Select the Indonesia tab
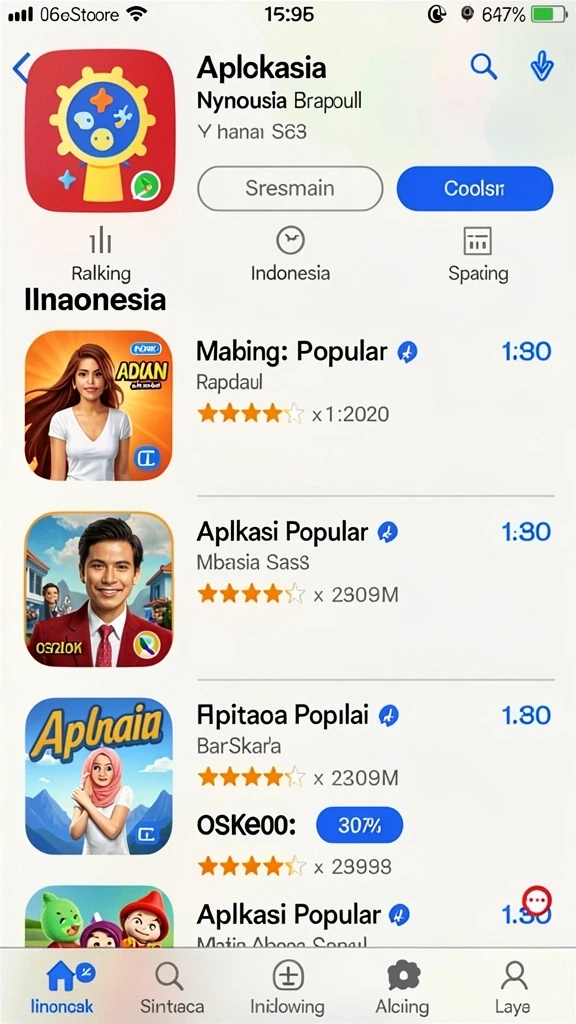 (290, 255)
